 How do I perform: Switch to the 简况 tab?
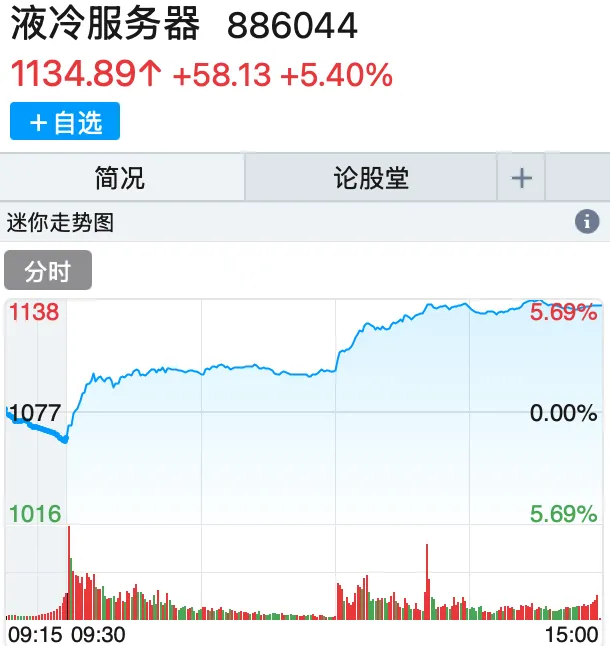click(121, 178)
